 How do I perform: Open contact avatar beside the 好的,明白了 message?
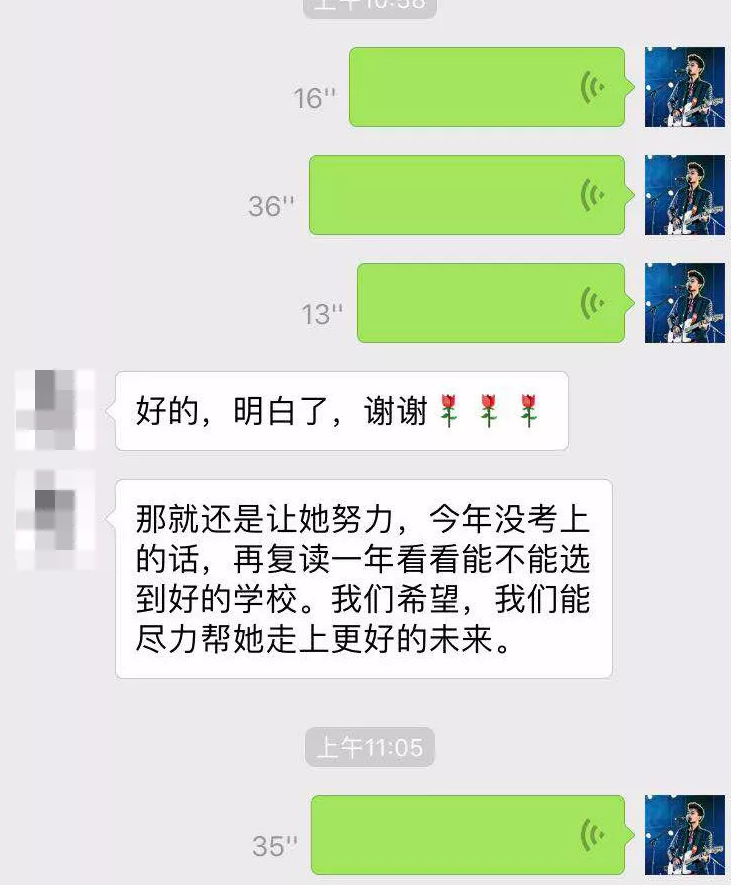55,409
